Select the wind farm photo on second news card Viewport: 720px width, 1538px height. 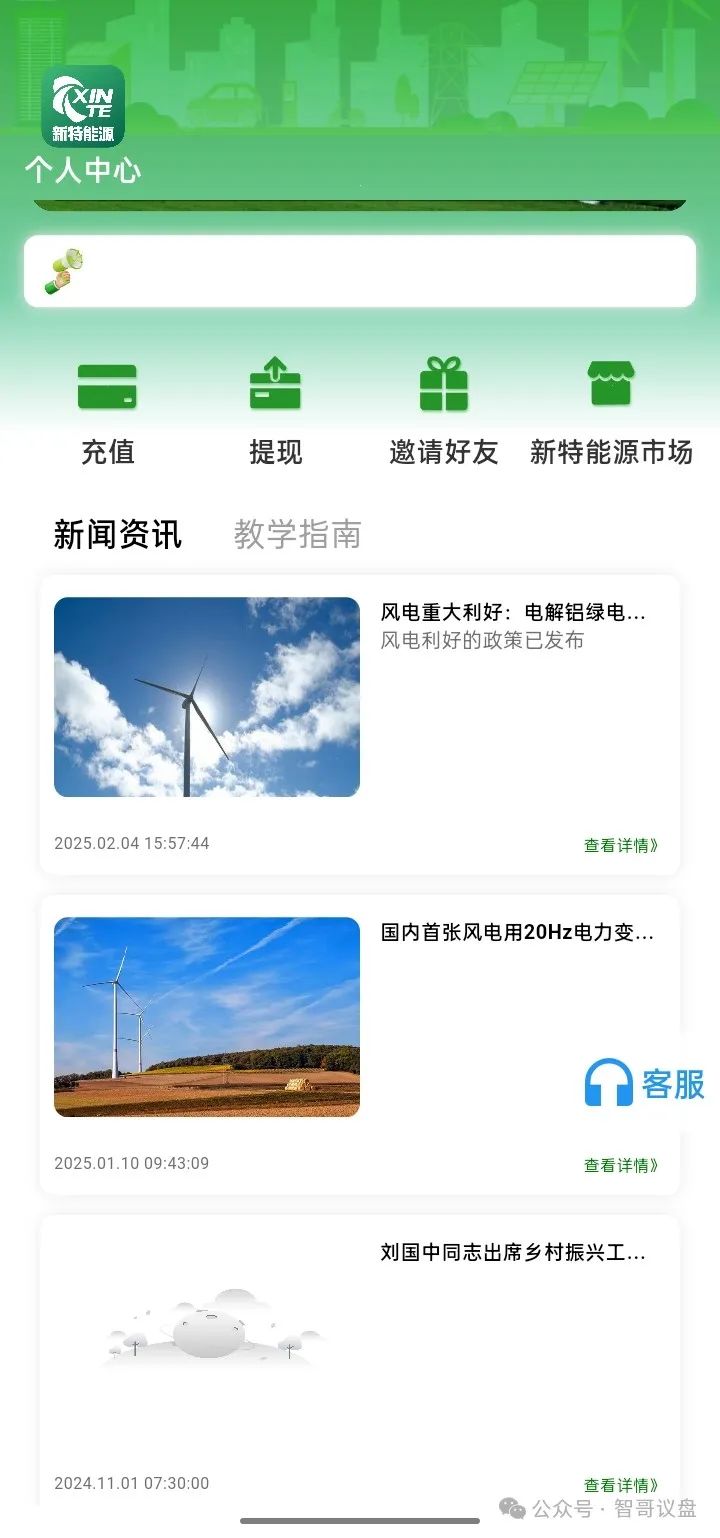[206, 1019]
